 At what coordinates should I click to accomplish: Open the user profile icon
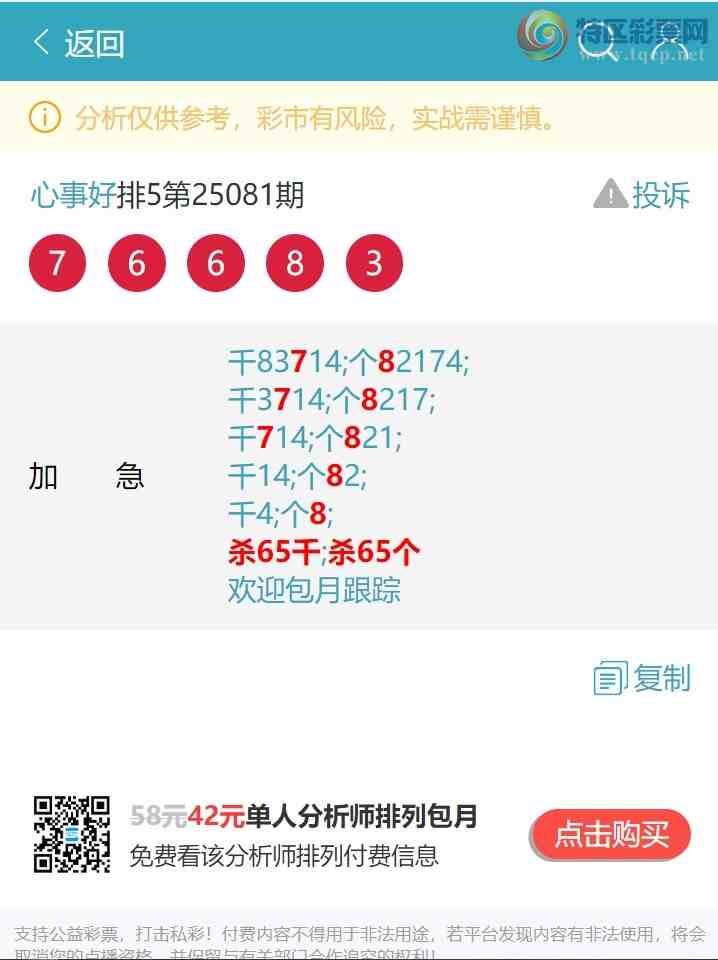pyautogui.click(x=668, y=44)
